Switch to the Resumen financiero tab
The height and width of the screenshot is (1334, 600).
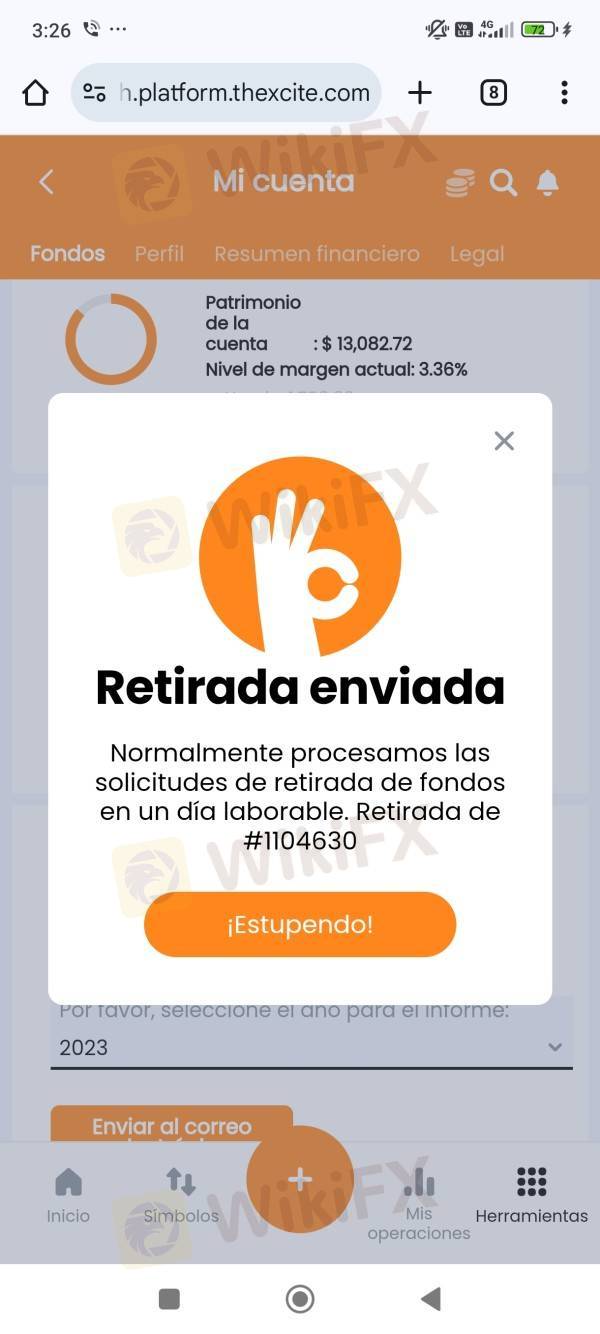pyautogui.click(x=317, y=254)
